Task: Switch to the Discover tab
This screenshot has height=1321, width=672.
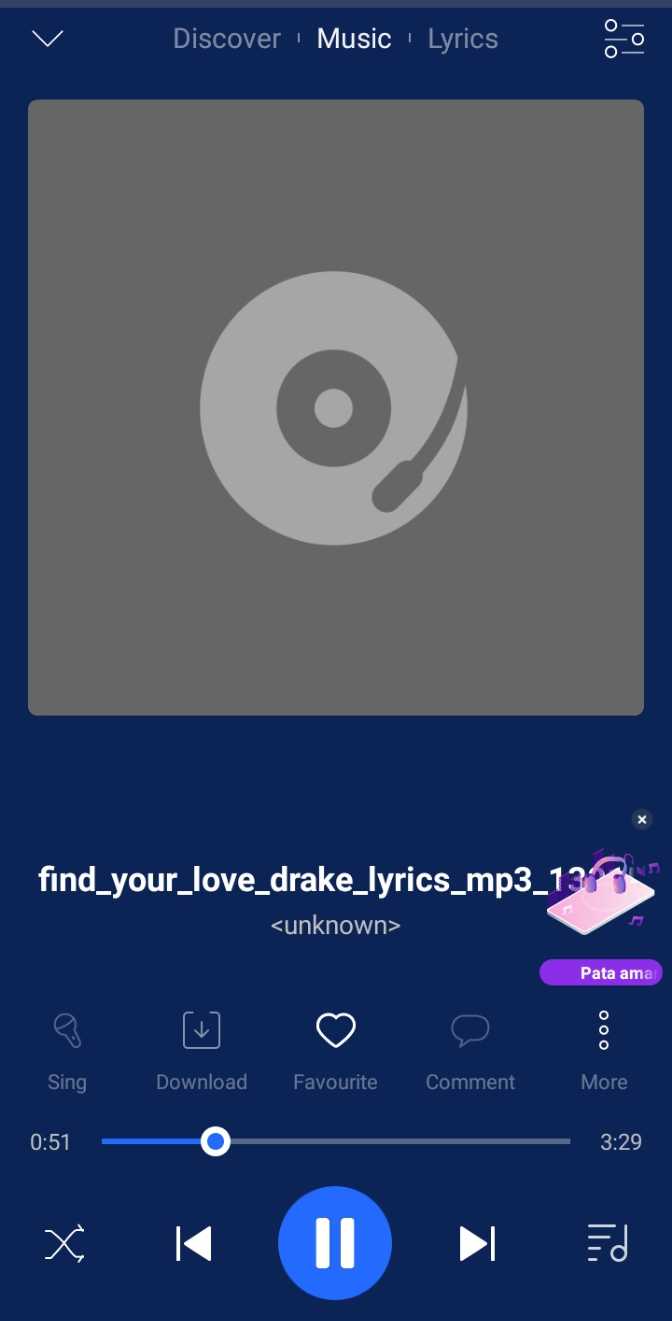Action: [227, 39]
